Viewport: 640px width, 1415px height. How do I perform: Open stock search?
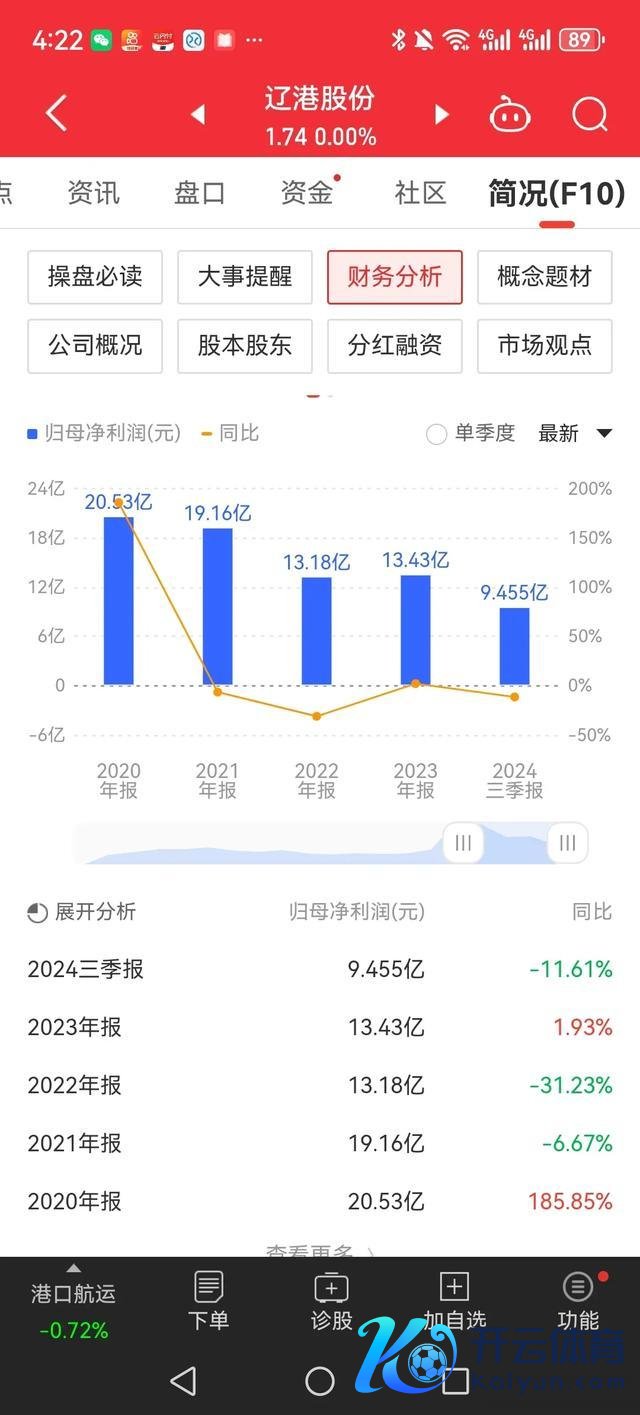(x=589, y=115)
